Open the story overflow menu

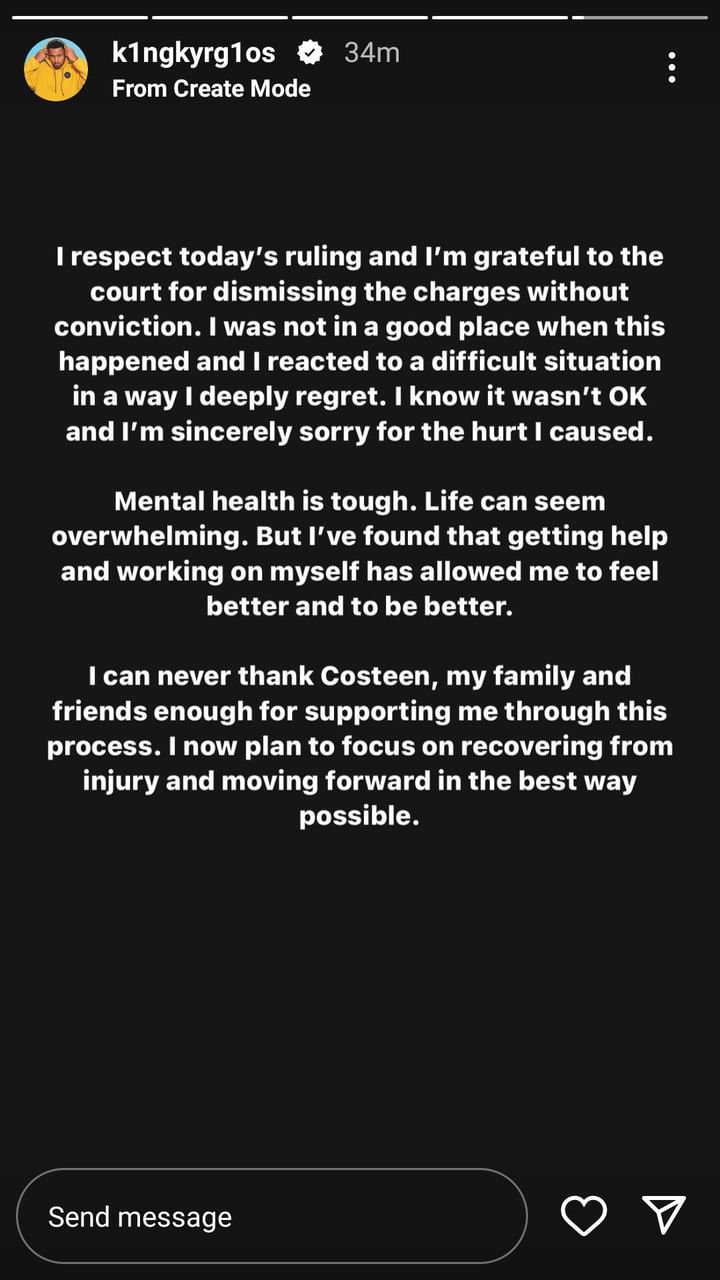672,68
